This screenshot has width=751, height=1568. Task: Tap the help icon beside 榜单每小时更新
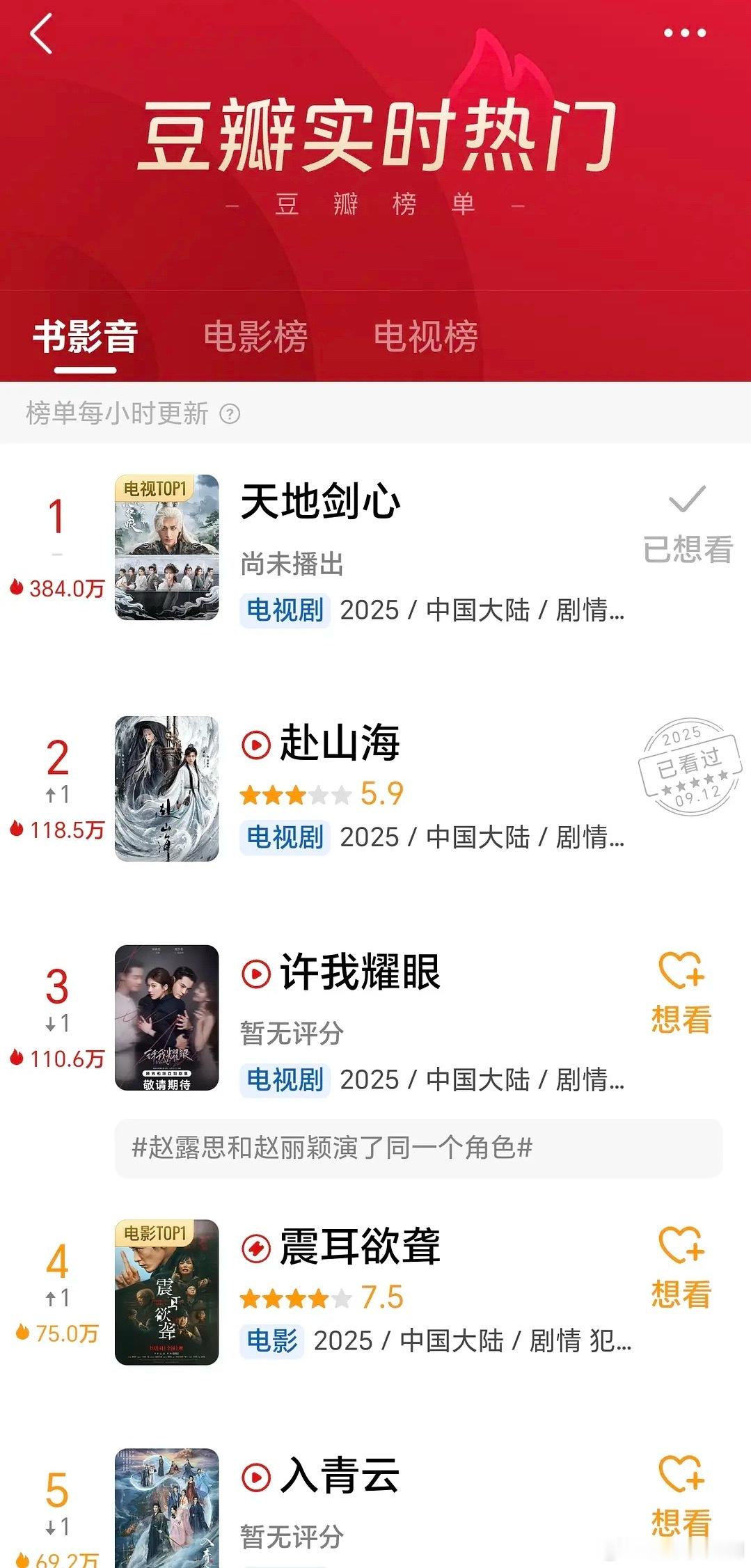coord(230,414)
